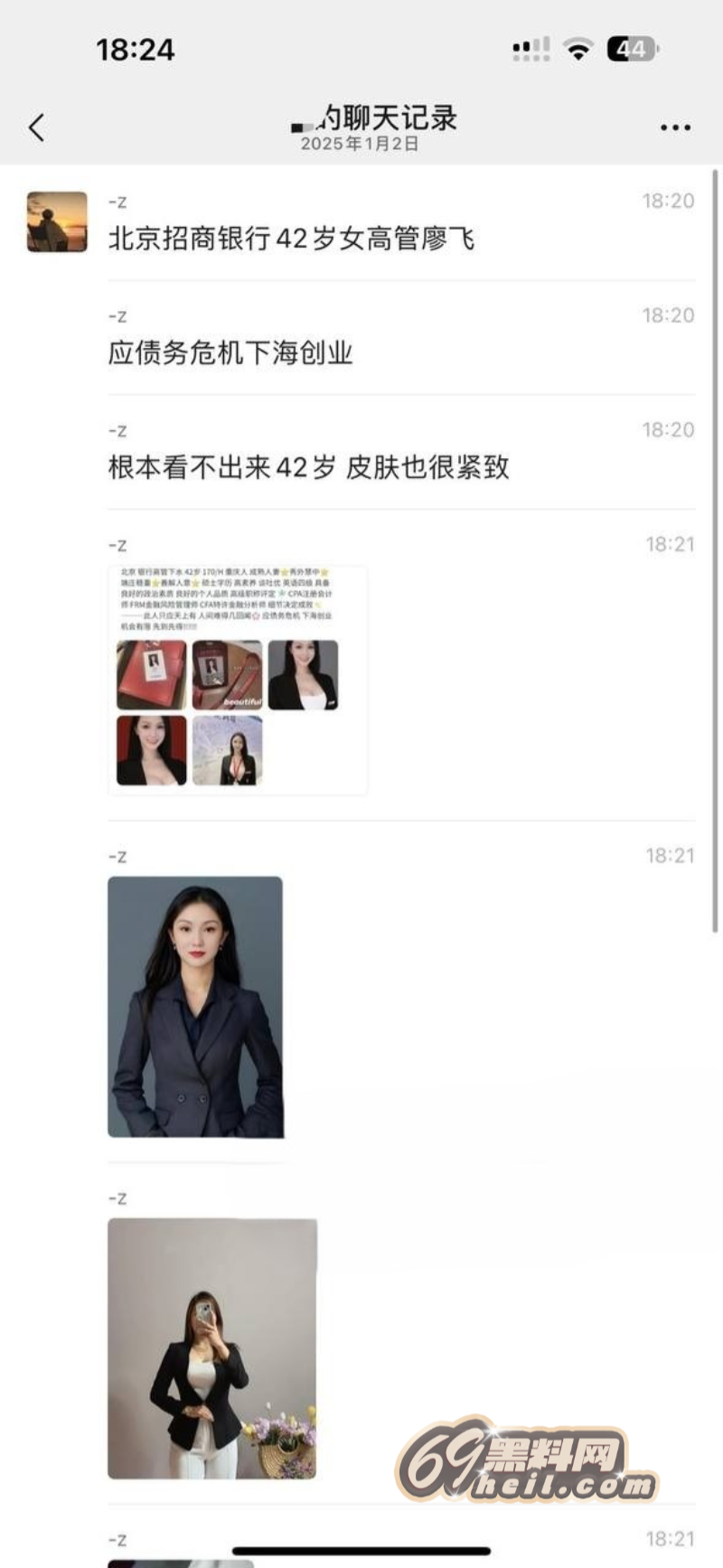View the portrait photo in dark suit
Screen dimensions: 723x1568
coord(195,1006)
